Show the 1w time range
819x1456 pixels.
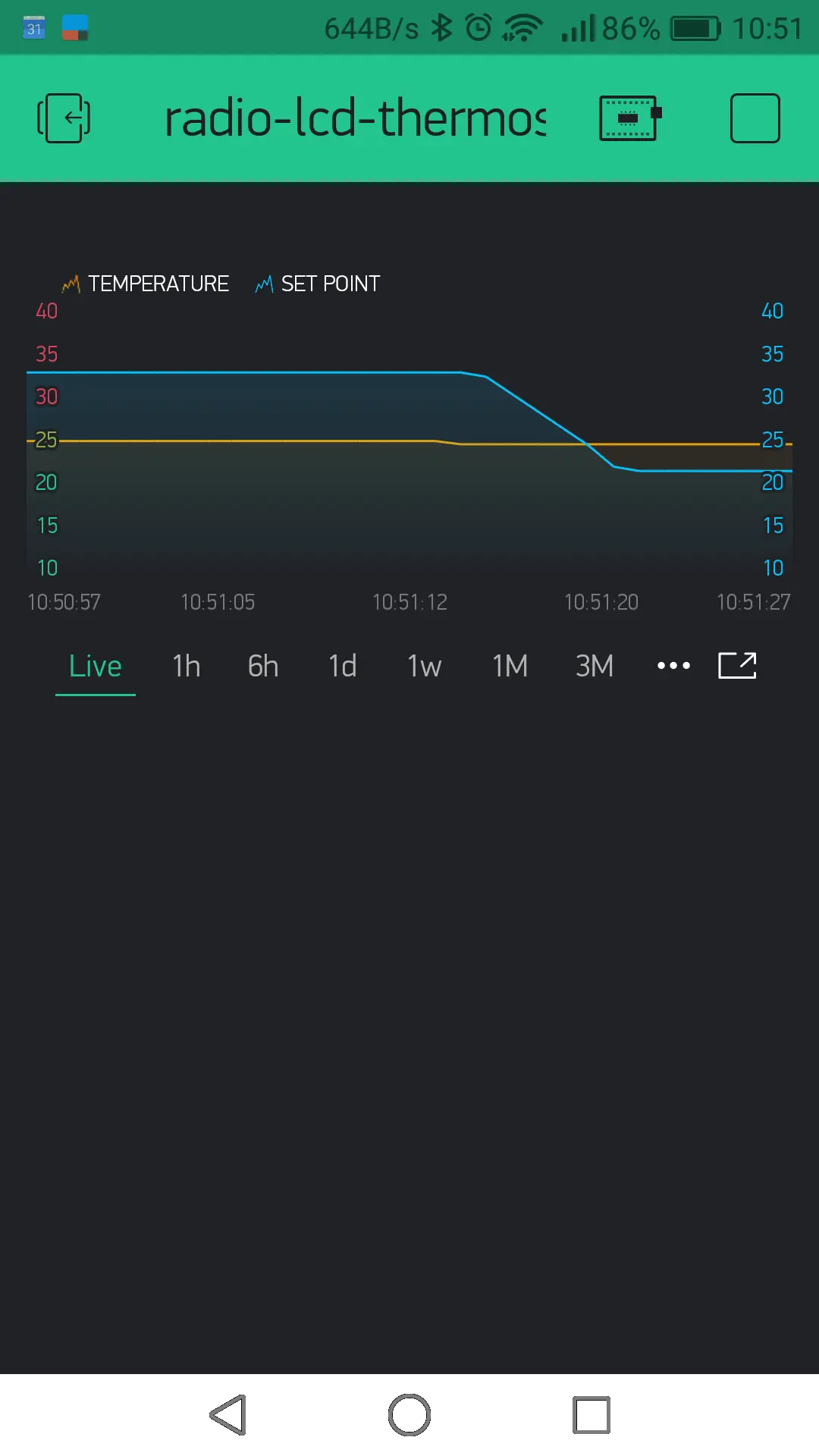(424, 667)
